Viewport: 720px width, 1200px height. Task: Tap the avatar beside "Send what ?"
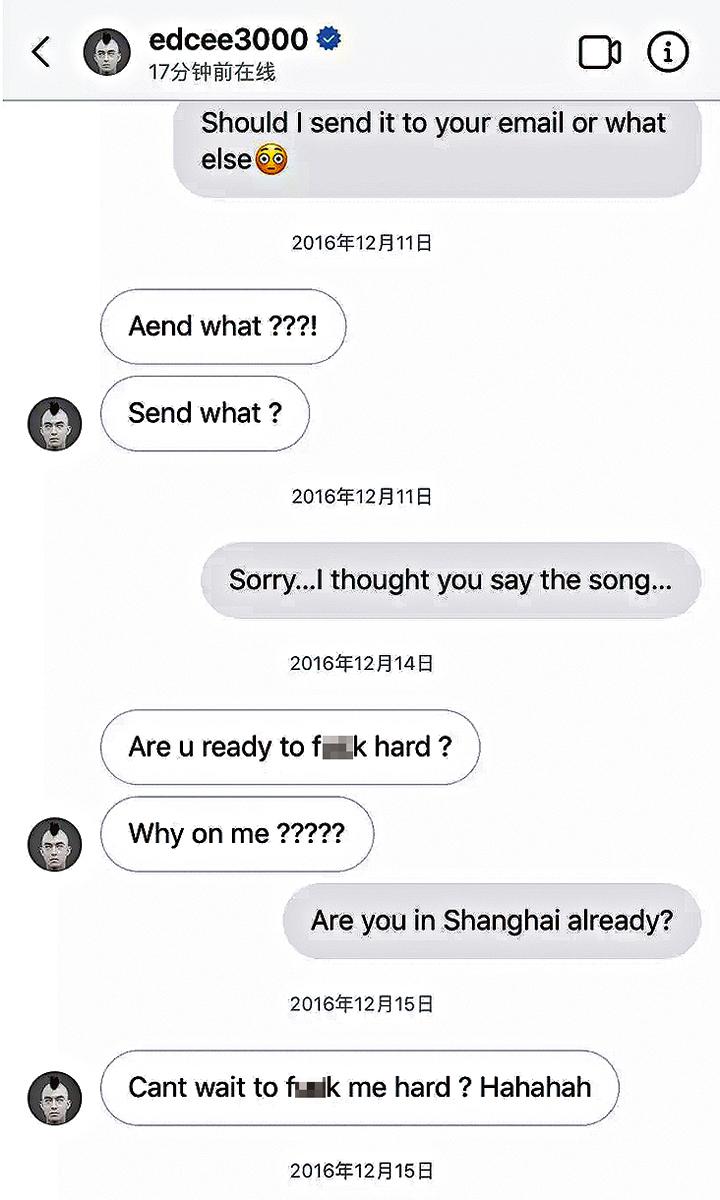tap(54, 424)
